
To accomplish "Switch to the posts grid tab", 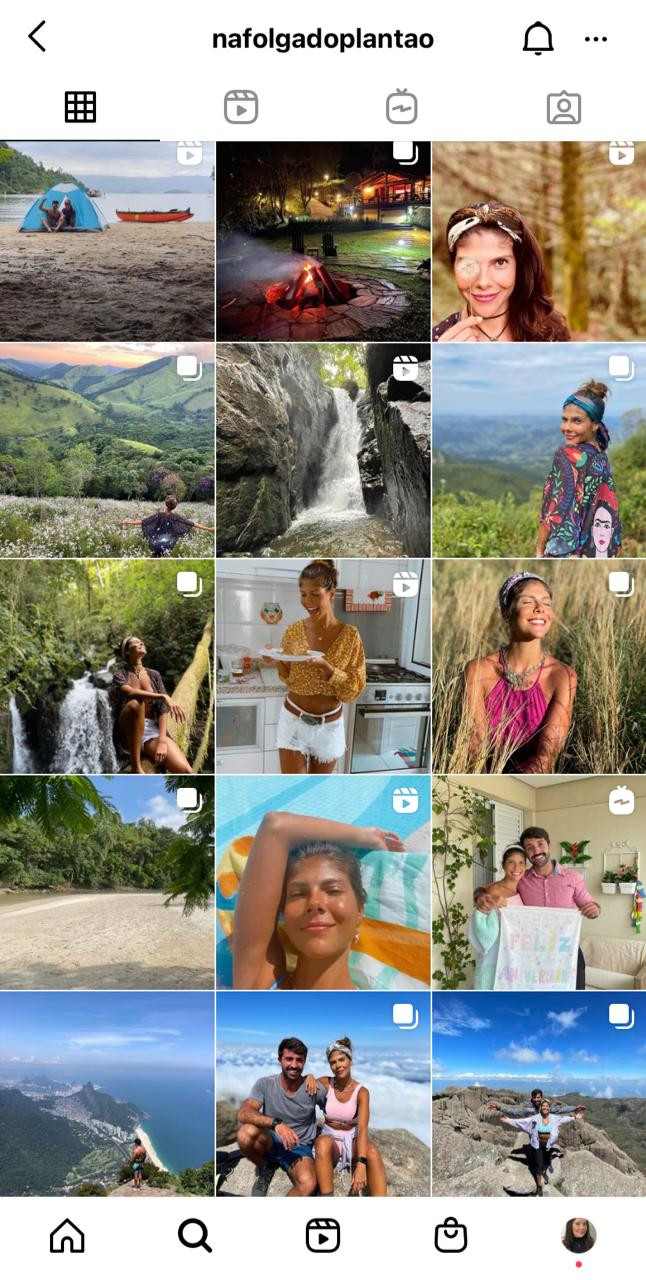I will coord(80,107).
